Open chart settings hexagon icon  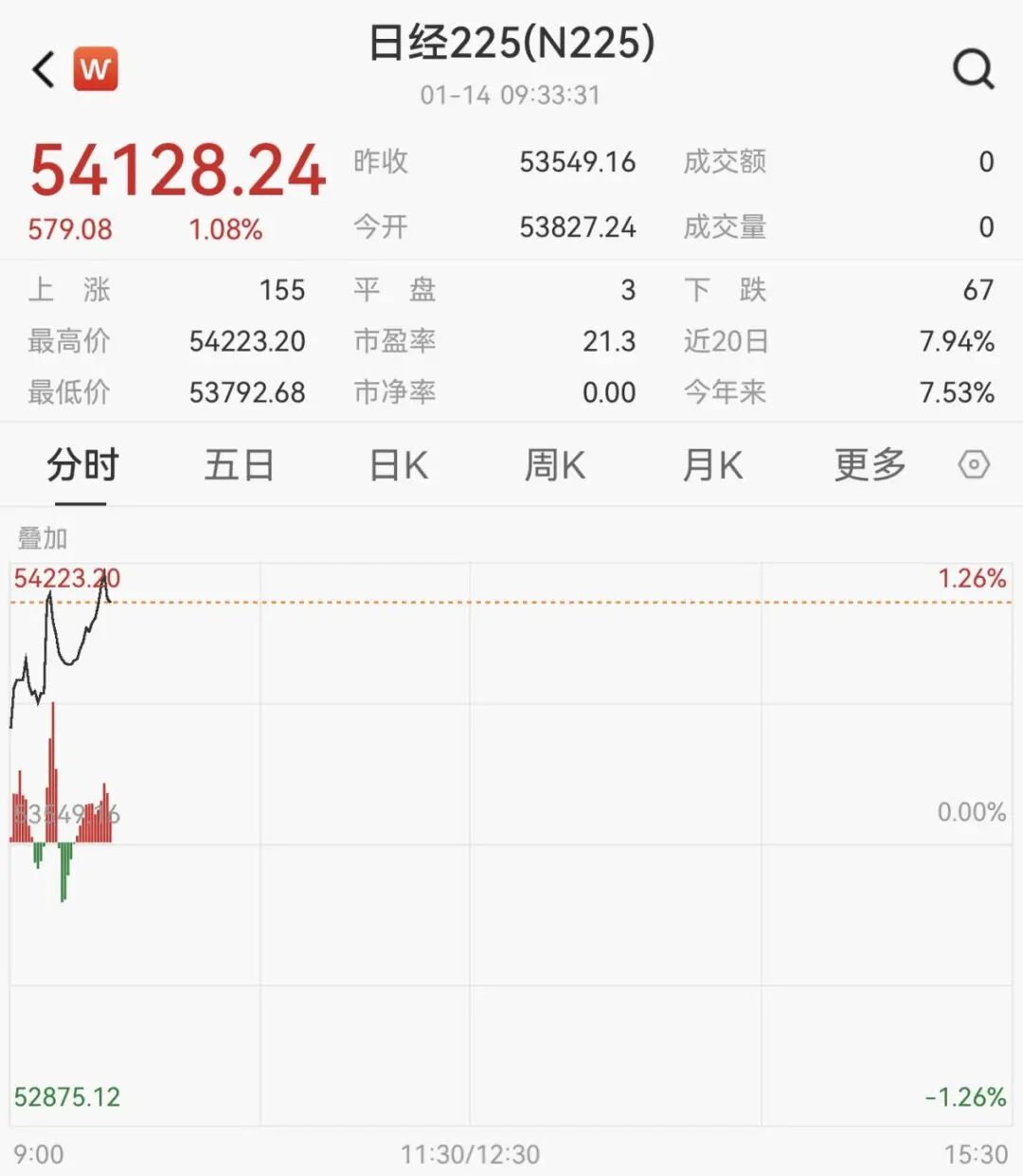tap(974, 465)
